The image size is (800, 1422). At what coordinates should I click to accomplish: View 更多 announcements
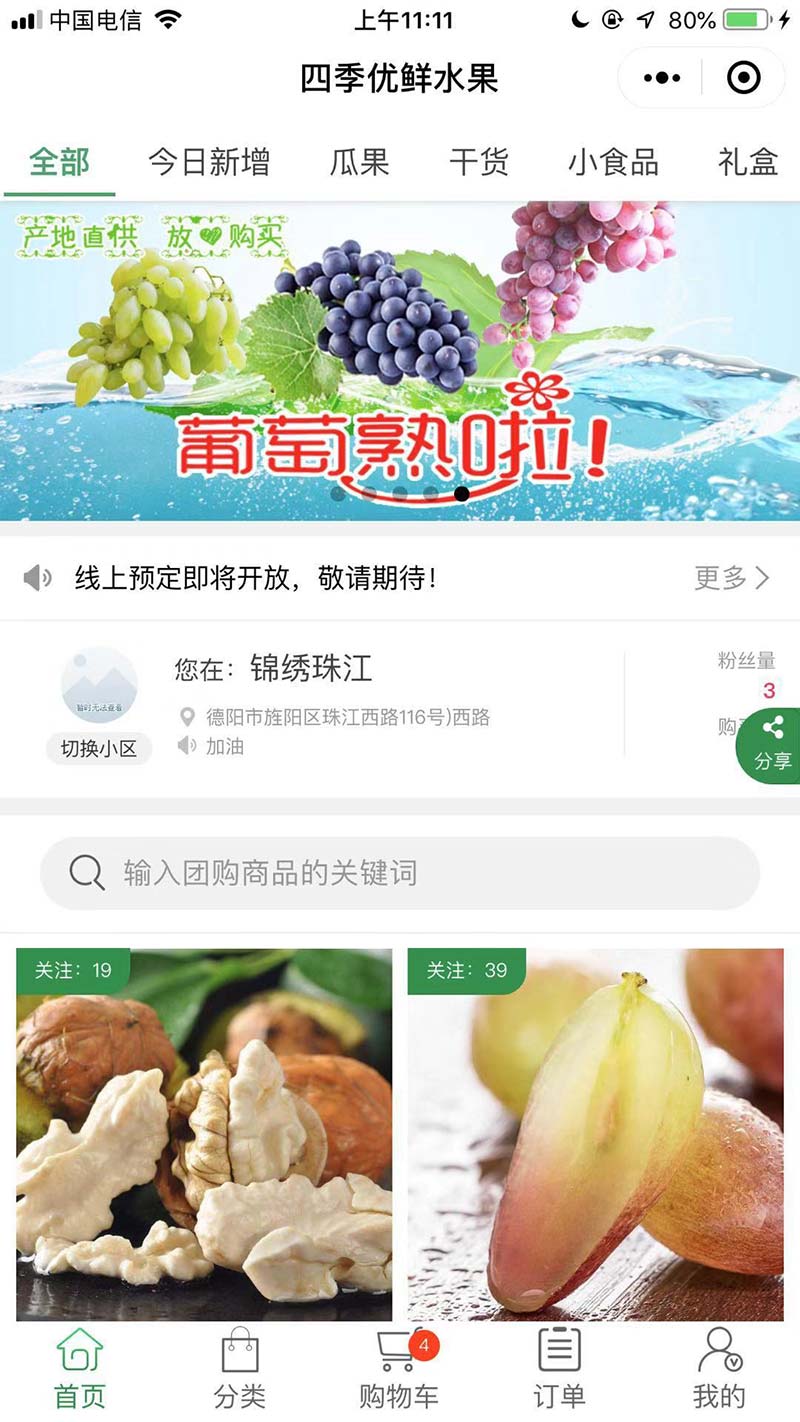[x=732, y=577]
